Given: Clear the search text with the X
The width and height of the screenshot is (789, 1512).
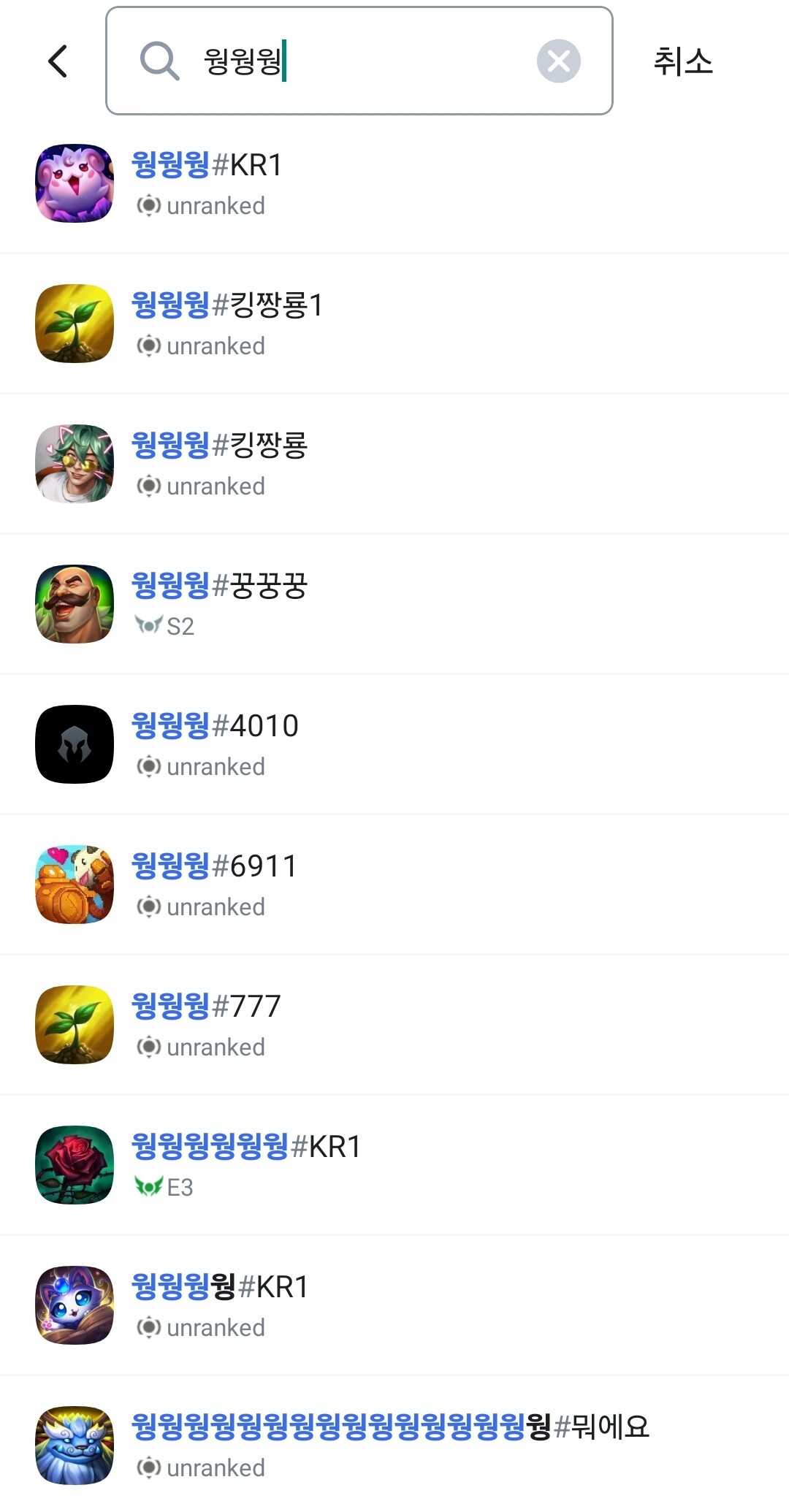Looking at the screenshot, I should [558, 61].
